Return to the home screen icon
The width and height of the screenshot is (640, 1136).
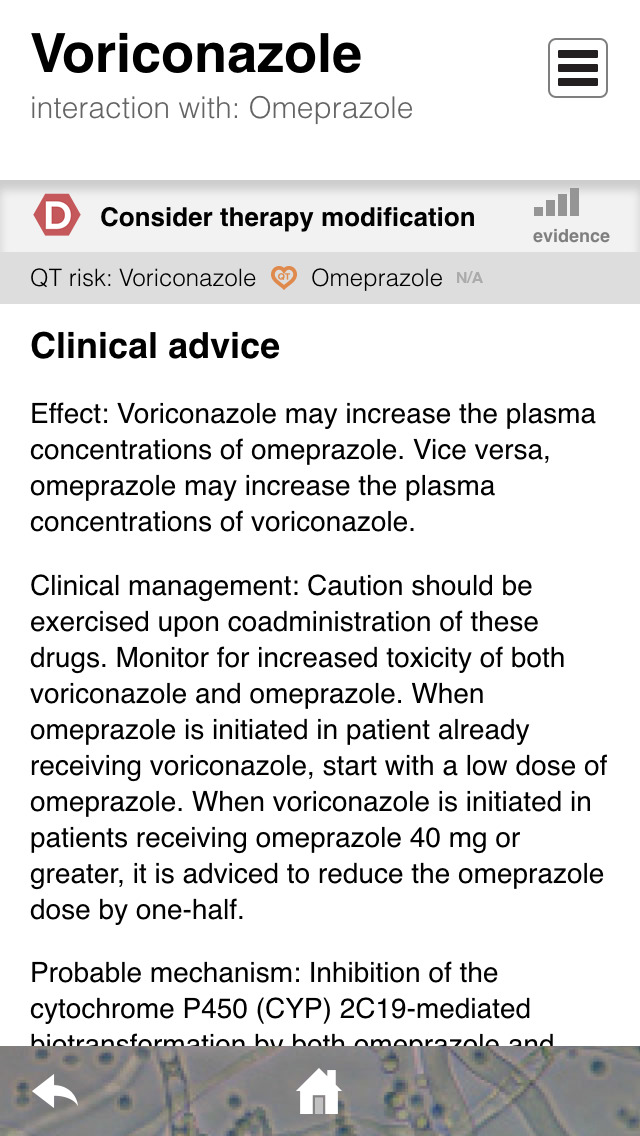tap(319, 1091)
